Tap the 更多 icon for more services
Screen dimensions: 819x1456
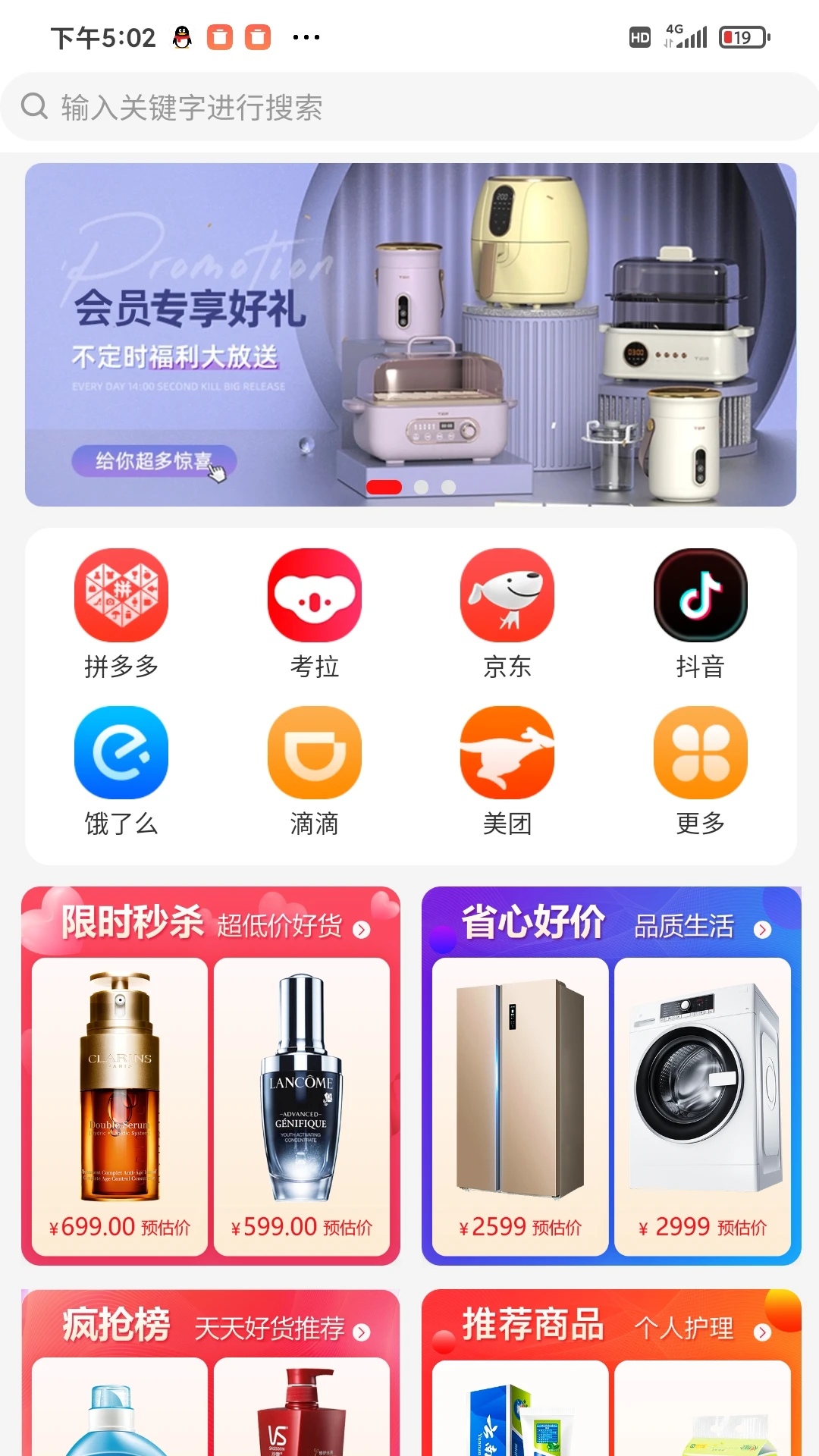pos(699,752)
